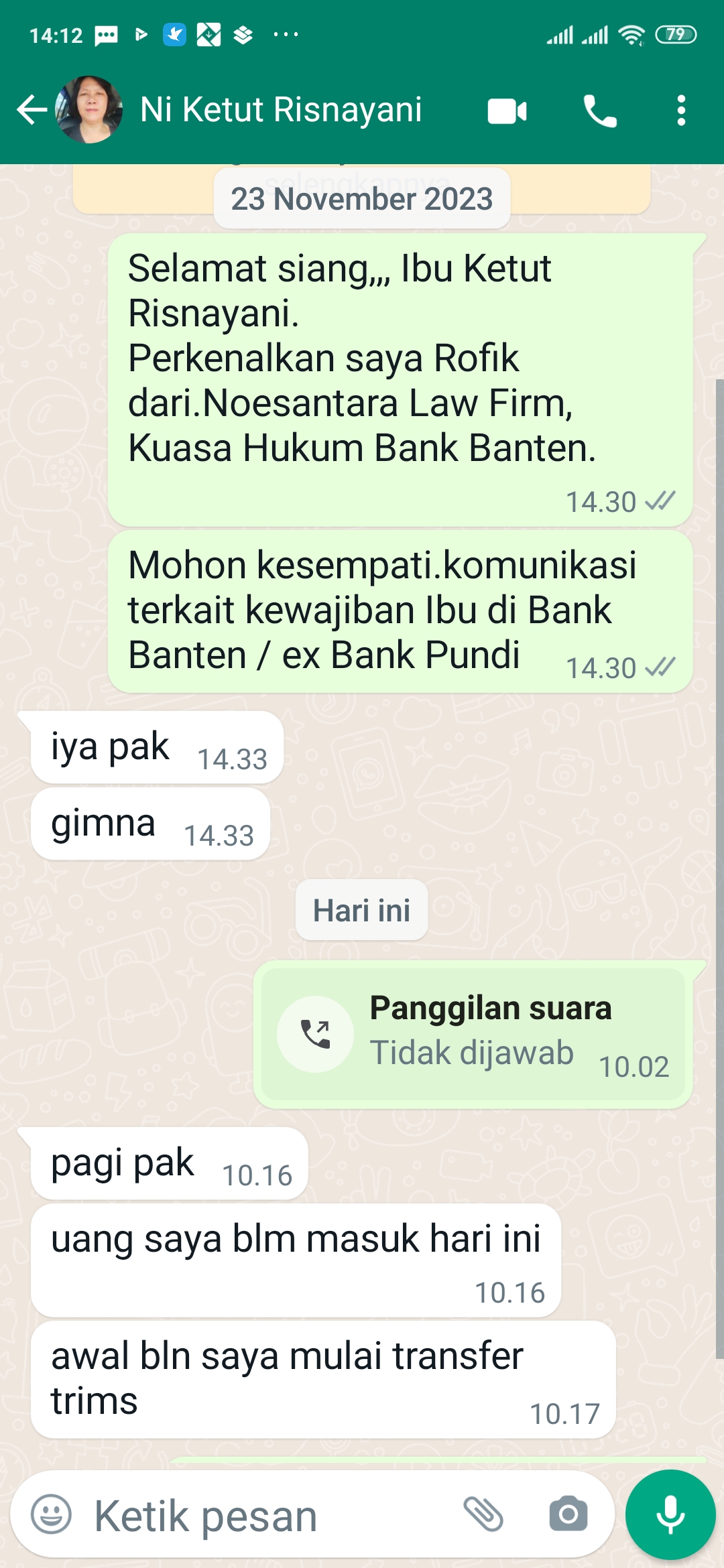Screen dimensions: 724x1568
Task: Open the overflow menu
Action: point(681,111)
